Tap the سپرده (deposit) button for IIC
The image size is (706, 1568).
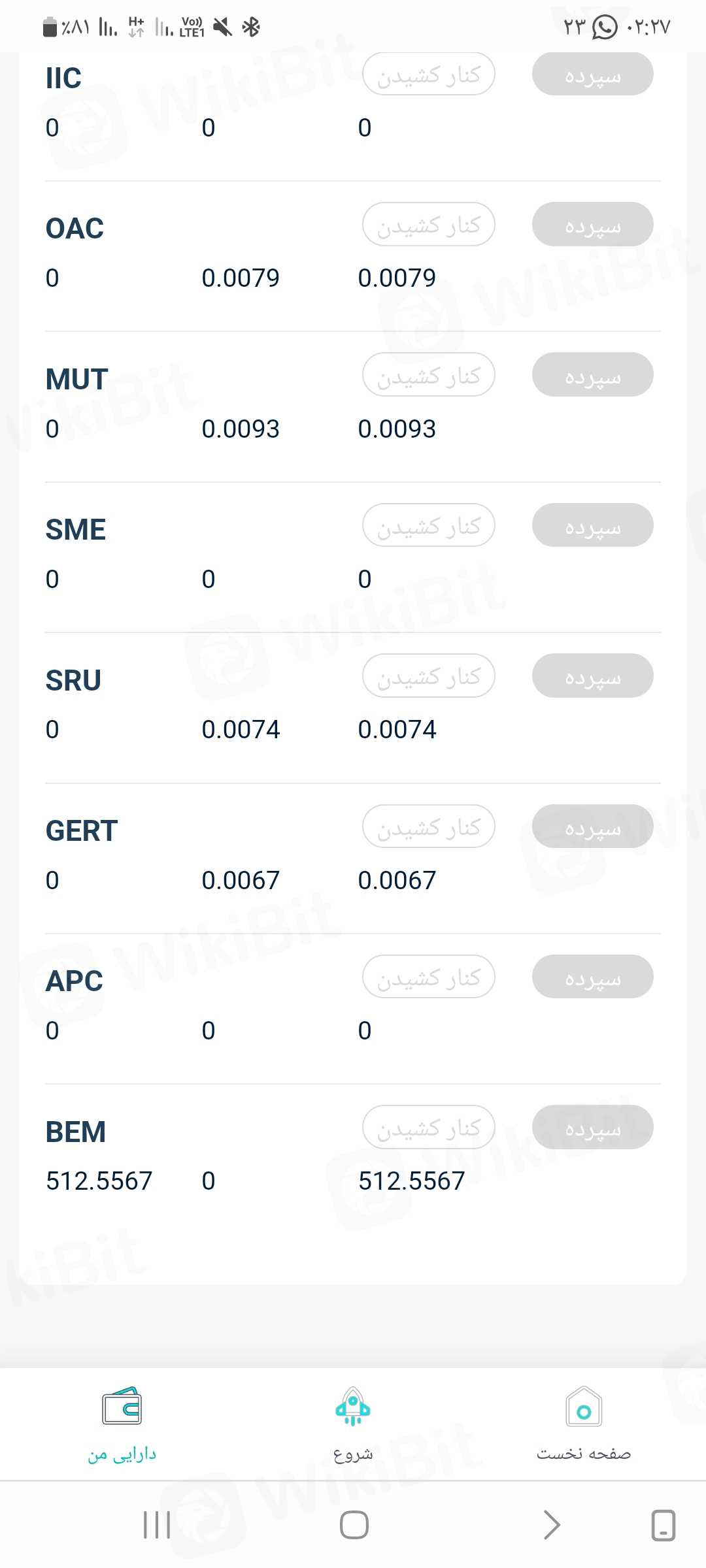point(592,74)
